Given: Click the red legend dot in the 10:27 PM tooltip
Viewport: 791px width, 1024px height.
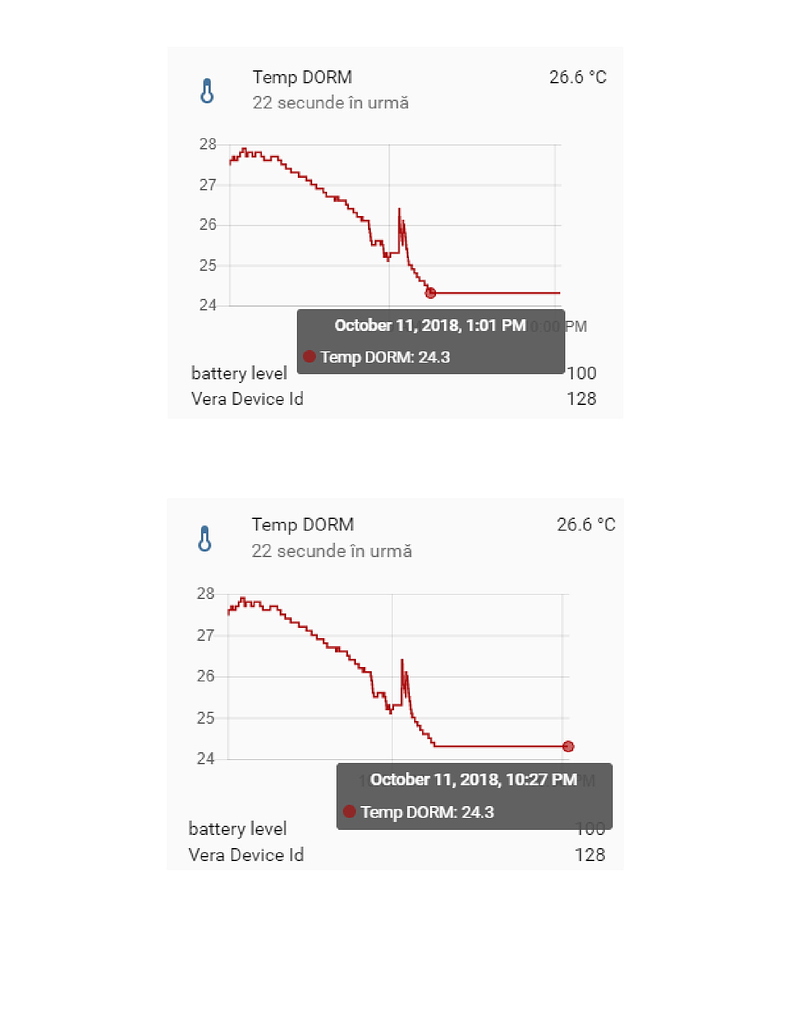Looking at the screenshot, I should pos(352,811).
